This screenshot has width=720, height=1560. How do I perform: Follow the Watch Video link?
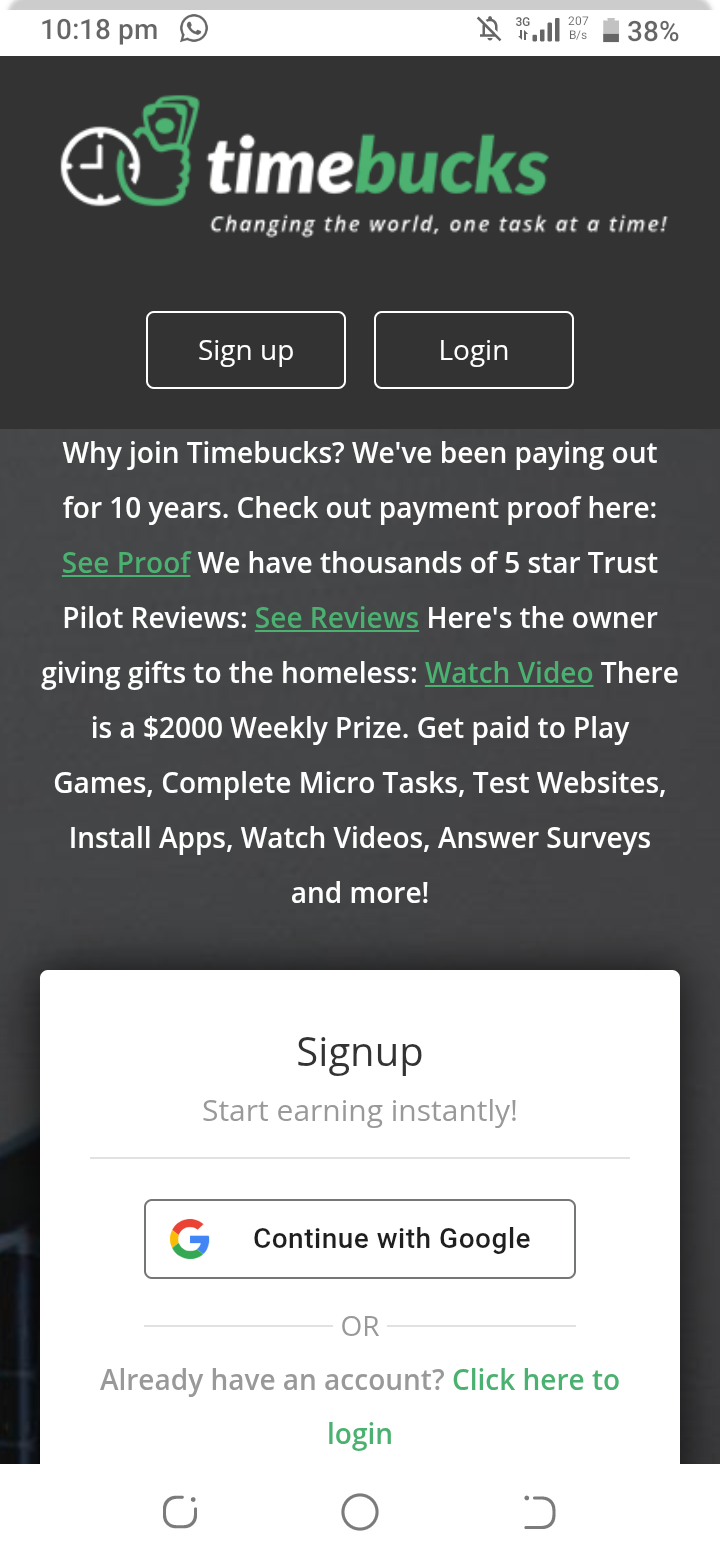pos(509,673)
